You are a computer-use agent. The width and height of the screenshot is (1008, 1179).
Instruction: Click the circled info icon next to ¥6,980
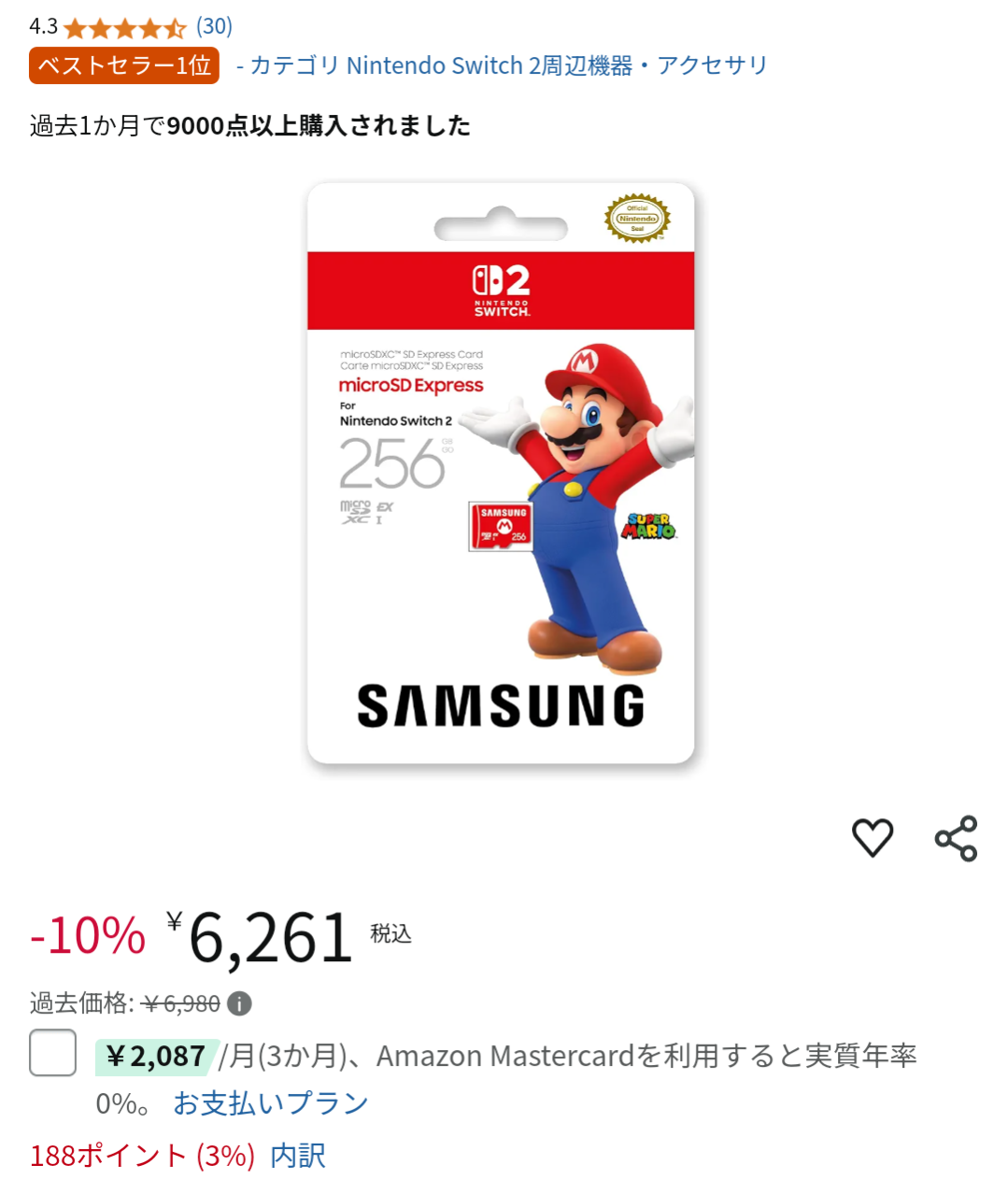[242, 1003]
